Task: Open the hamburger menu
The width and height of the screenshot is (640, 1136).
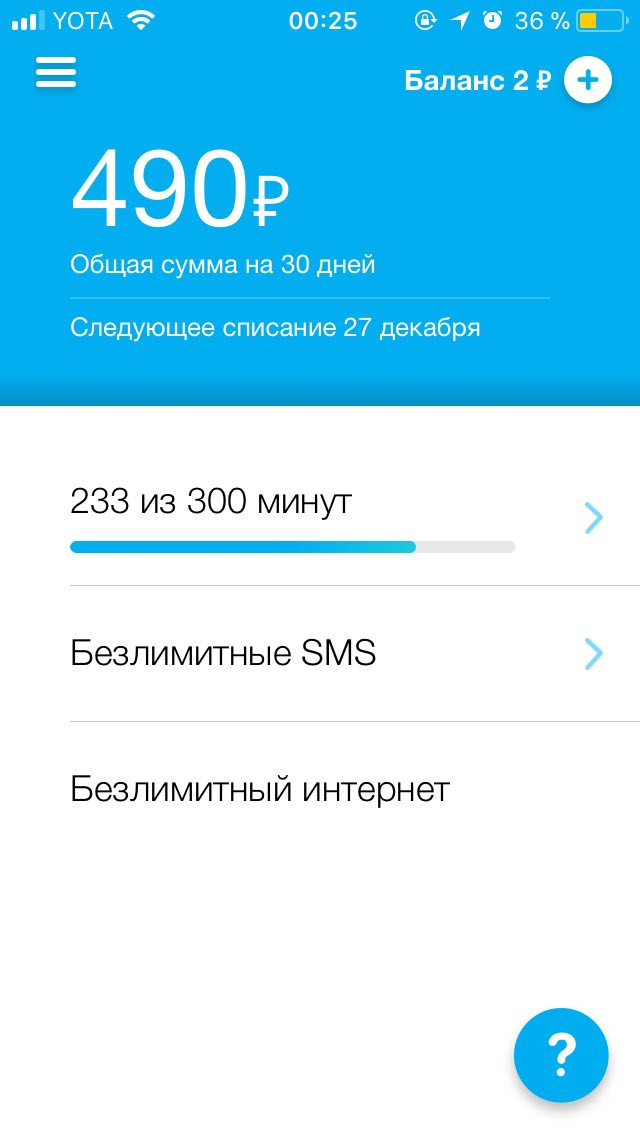Action: coord(56,72)
